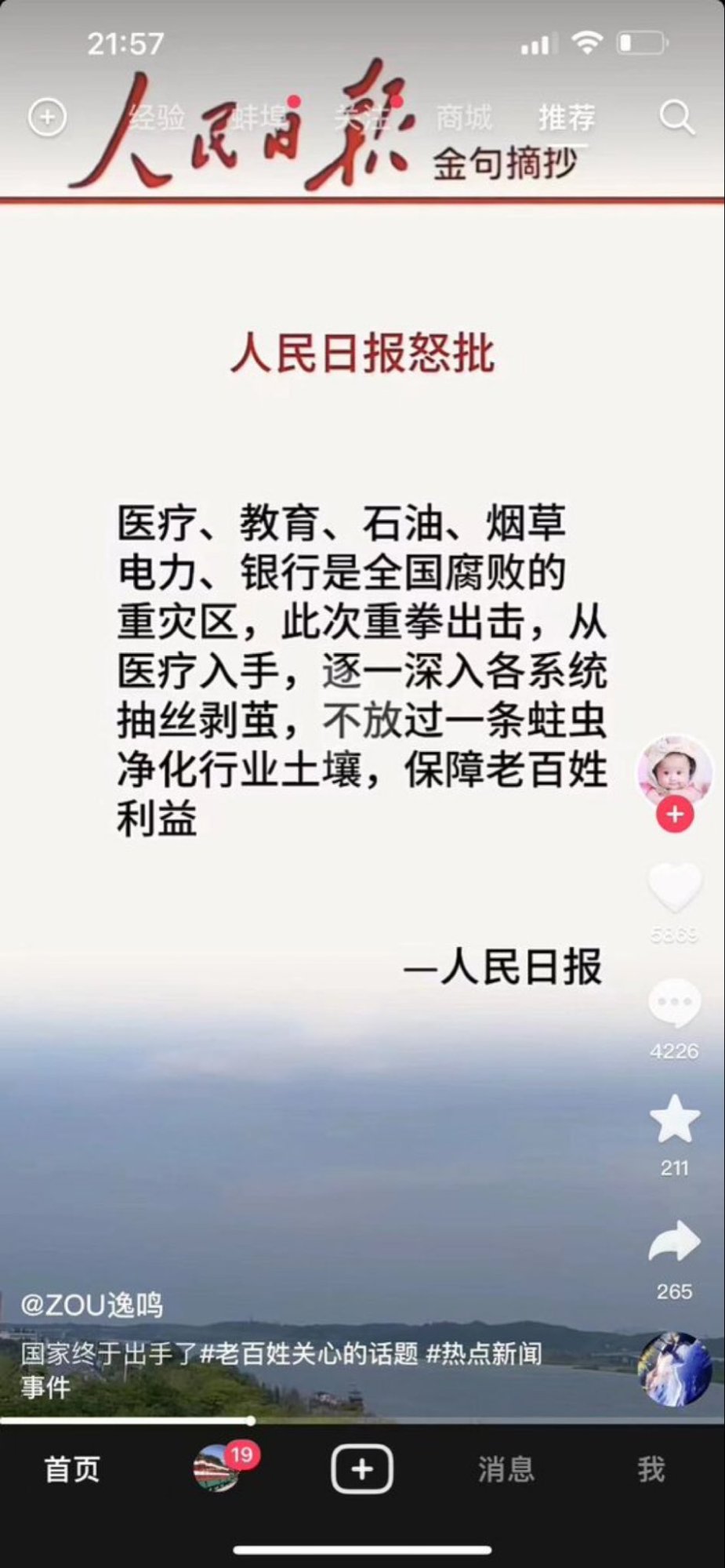Open the comments bubble

[x=674, y=1003]
